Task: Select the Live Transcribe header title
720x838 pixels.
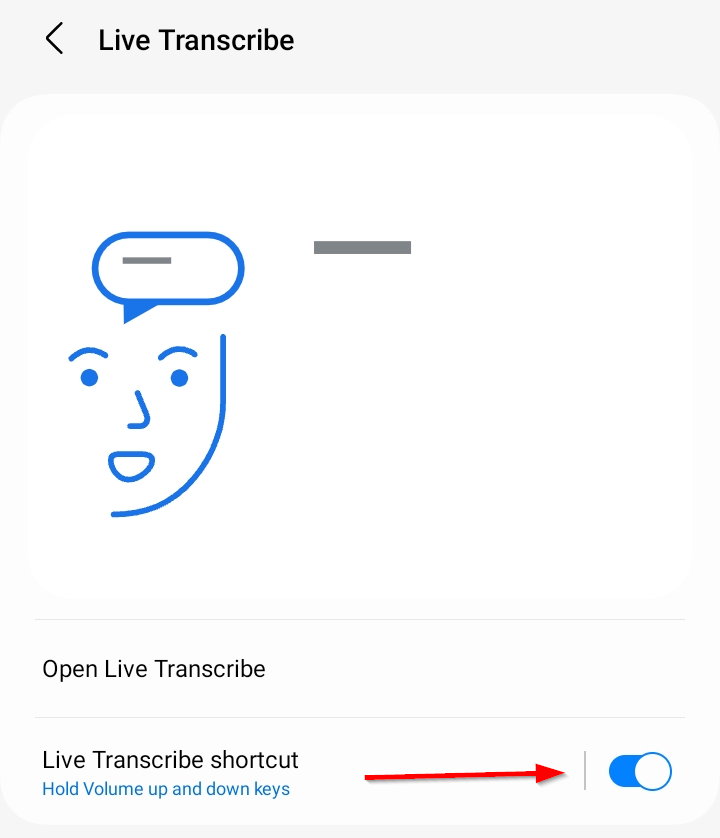Action: click(196, 40)
